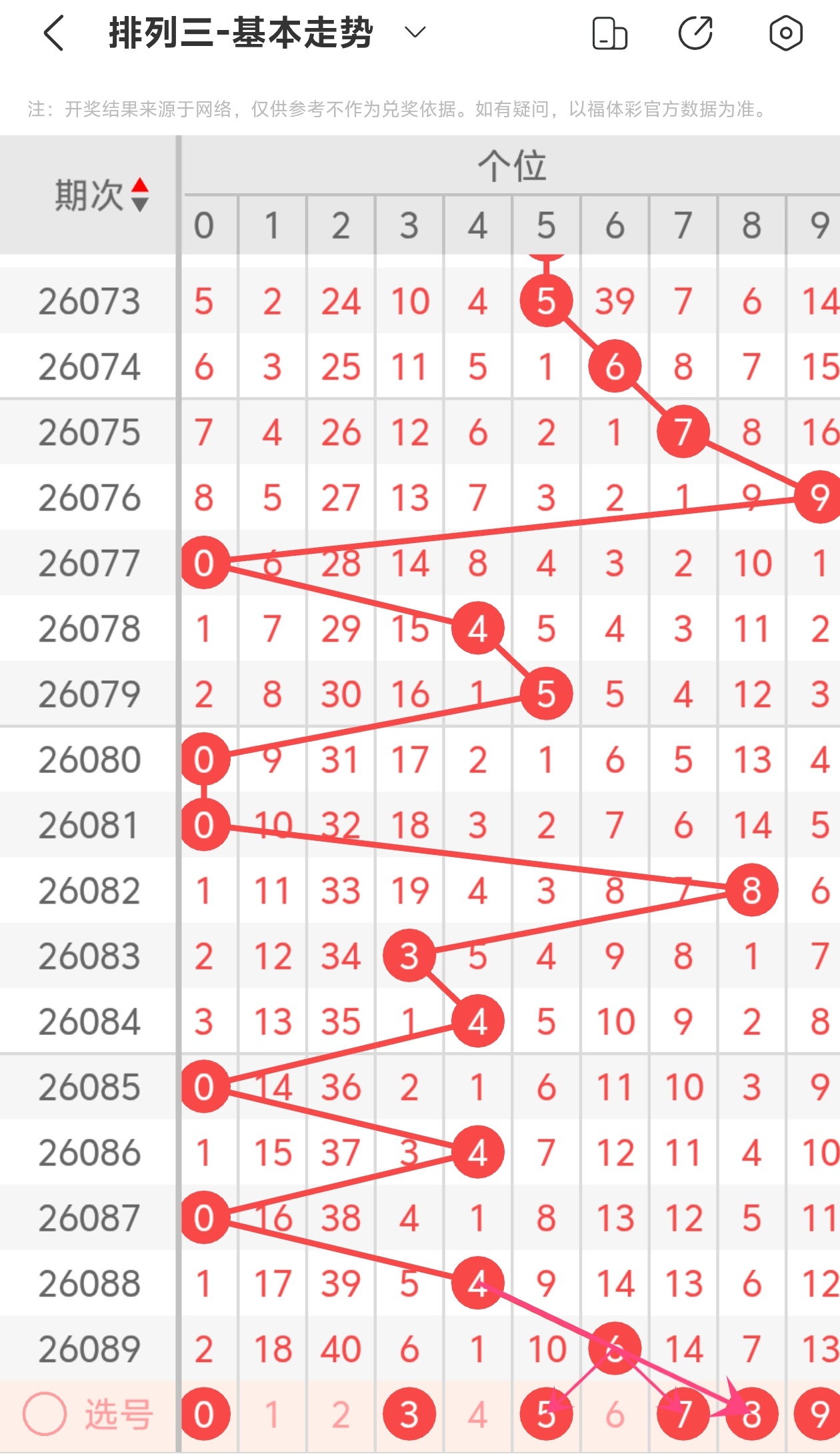840x1456 pixels.
Task: Select number 0 in the 选号 row
Action: click(x=204, y=1414)
